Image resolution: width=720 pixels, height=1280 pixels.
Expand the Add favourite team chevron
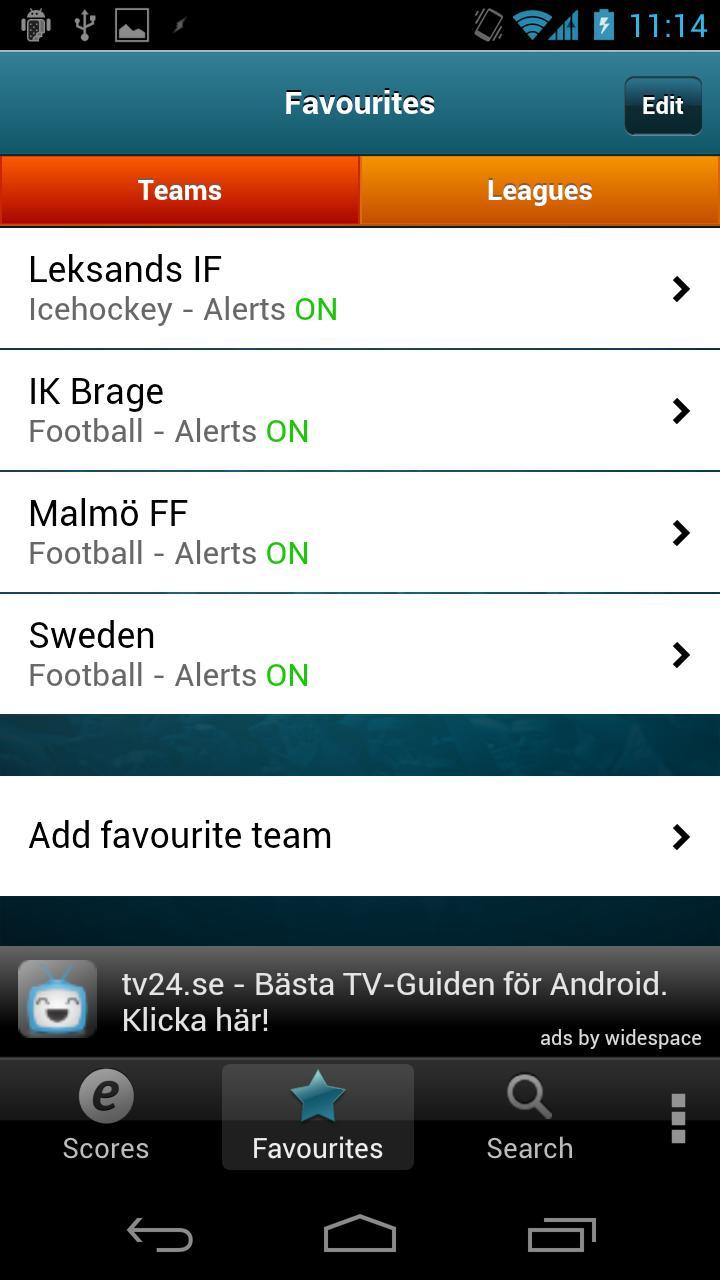[680, 836]
